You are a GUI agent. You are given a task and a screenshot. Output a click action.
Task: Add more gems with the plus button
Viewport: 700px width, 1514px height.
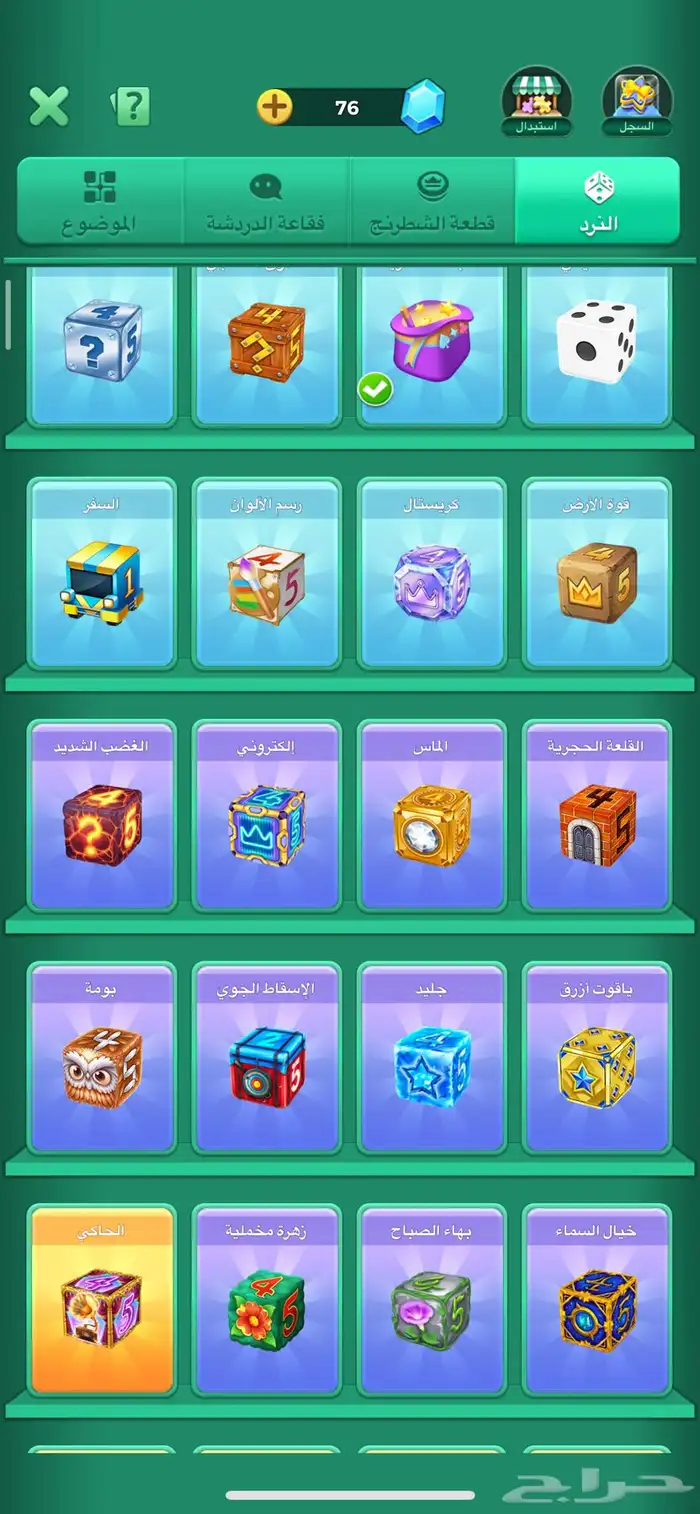[275, 106]
